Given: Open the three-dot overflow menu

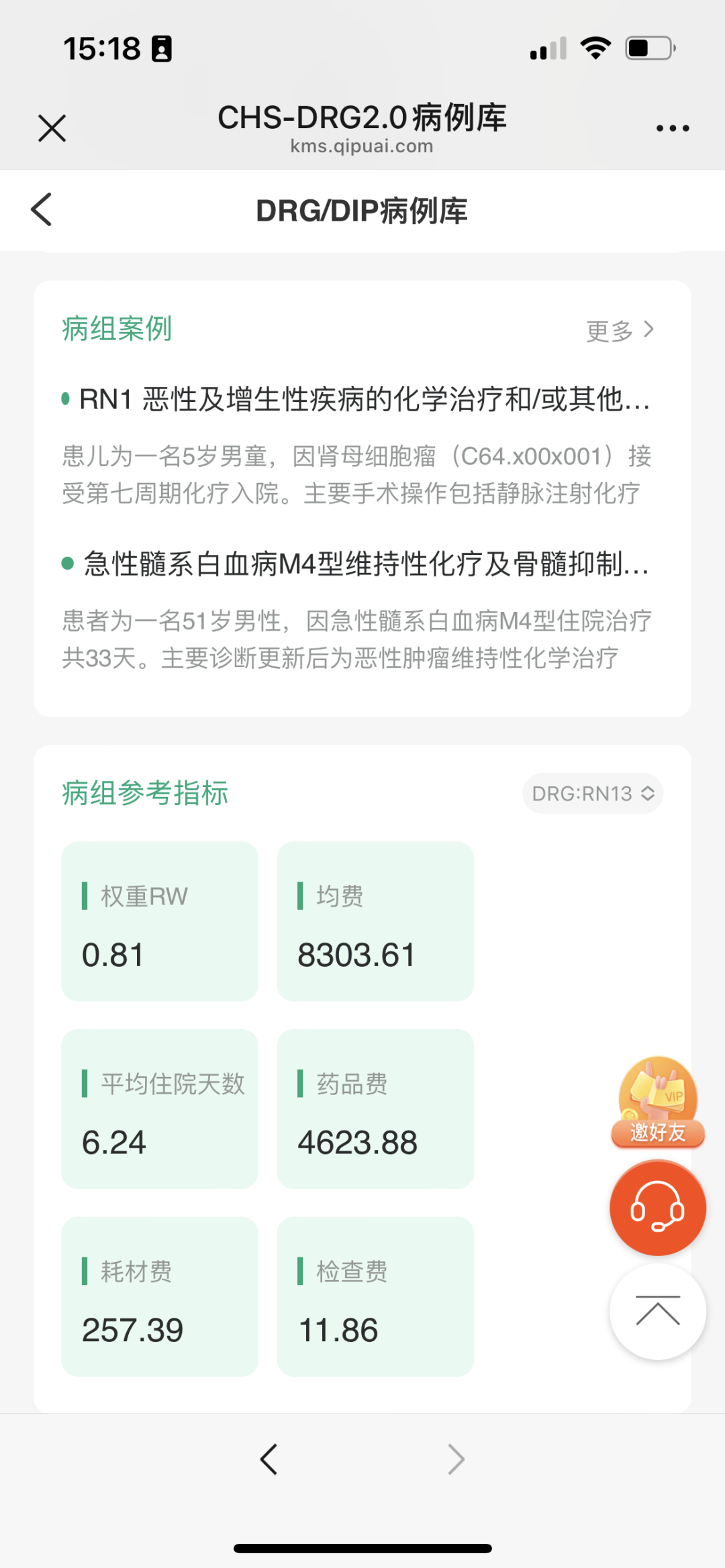Looking at the screenshot, I should (673, 128).
